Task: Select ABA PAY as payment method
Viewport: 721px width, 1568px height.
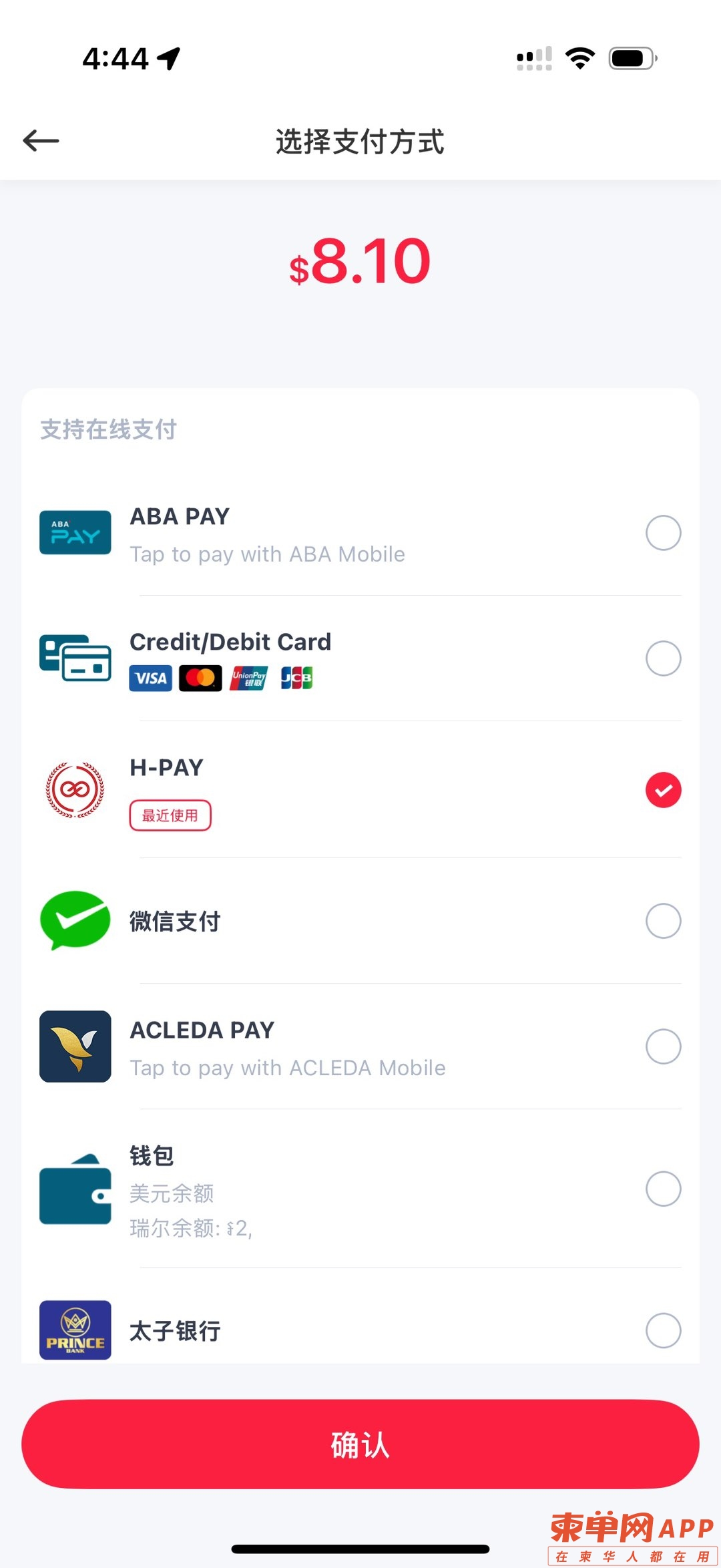Action: click(x=662, y=533)
